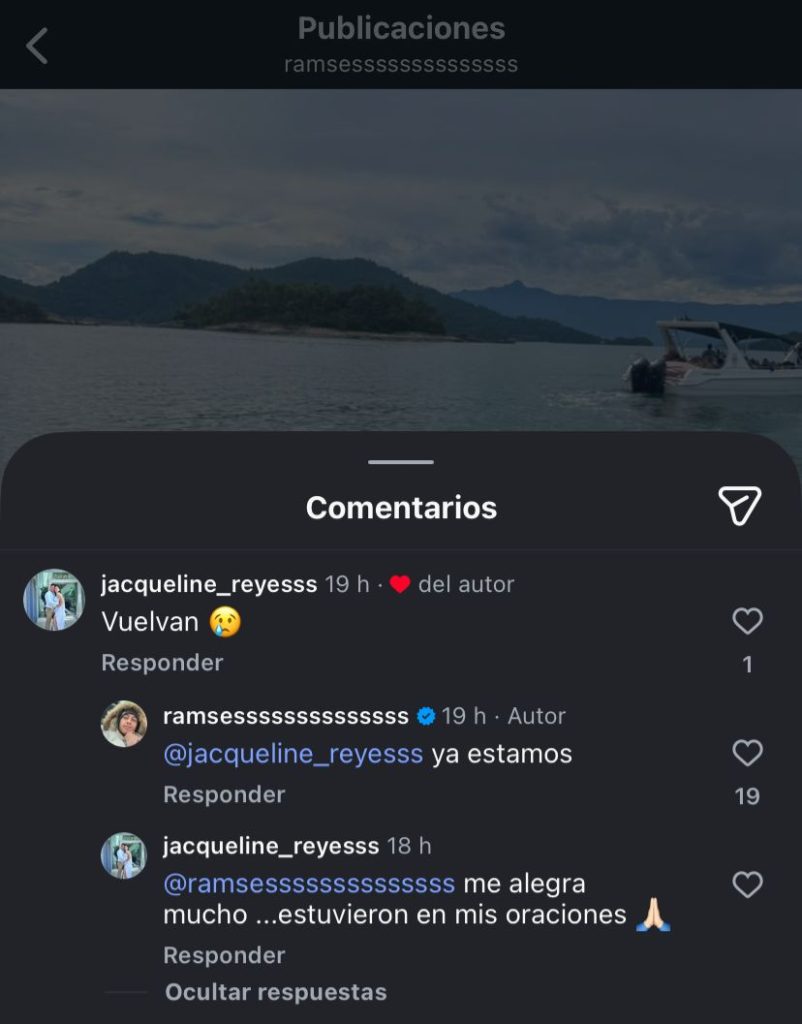Tap Responder under "ya estamos" reply

point(224,795)
